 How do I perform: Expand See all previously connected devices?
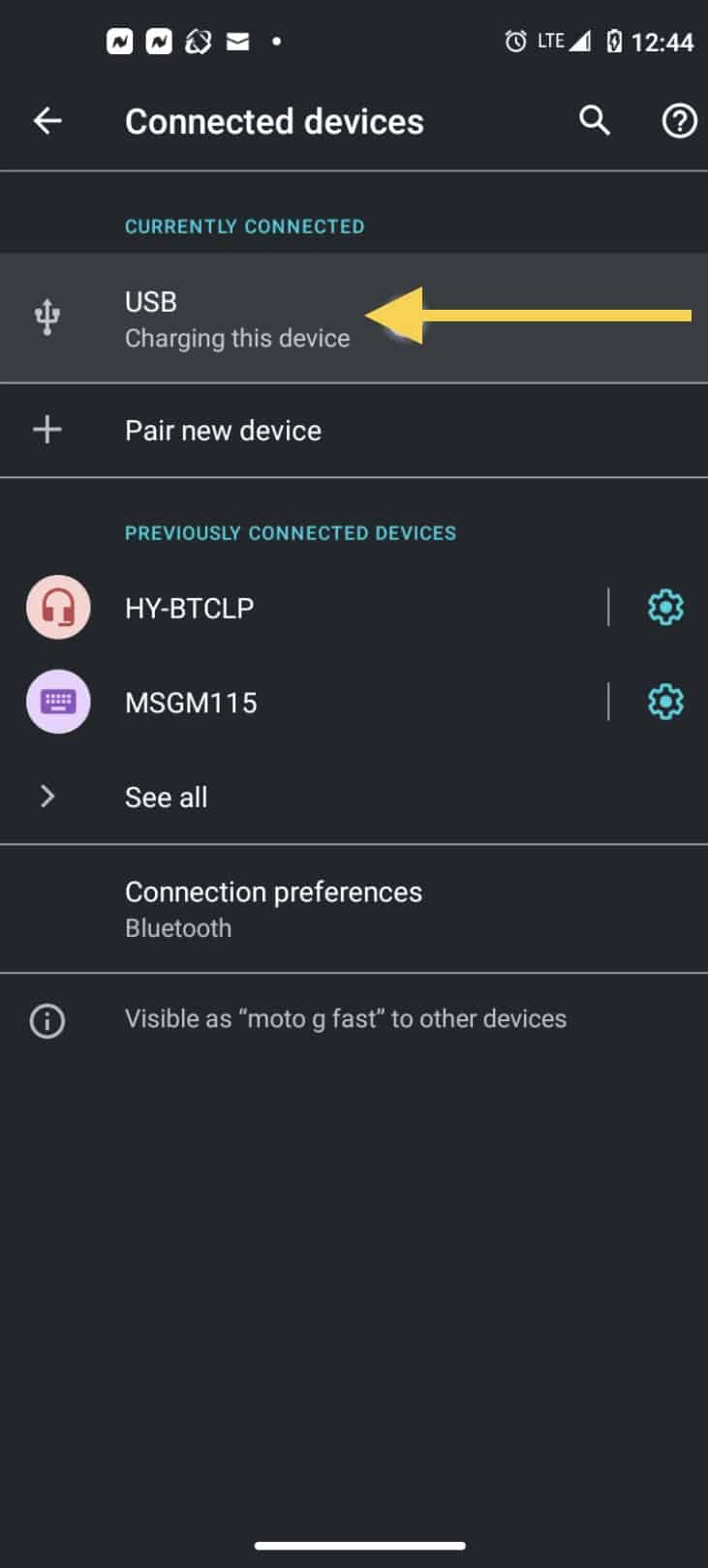pyautogui.click(x=166, y=797)
